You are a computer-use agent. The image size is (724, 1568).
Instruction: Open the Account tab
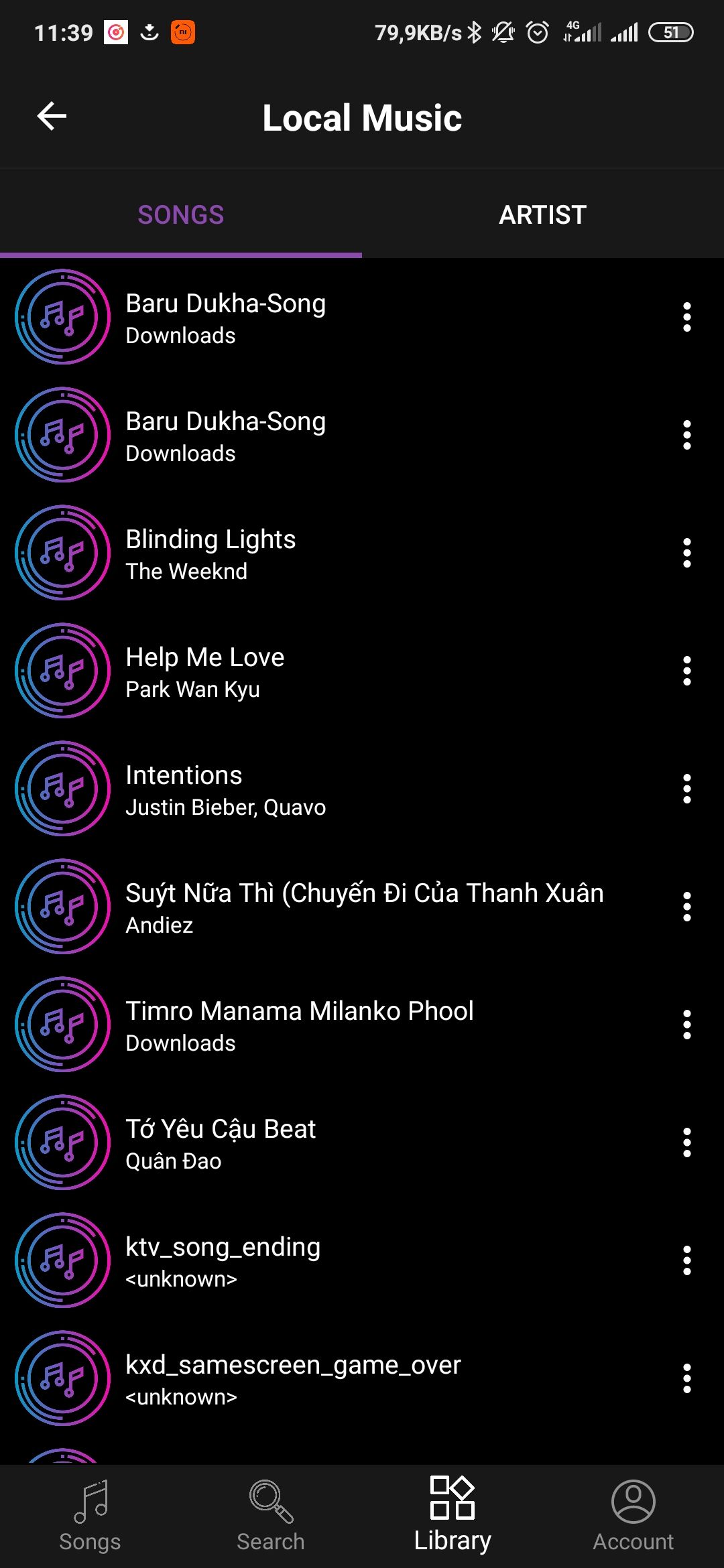pyautogui.click(x=633, y=1516)
